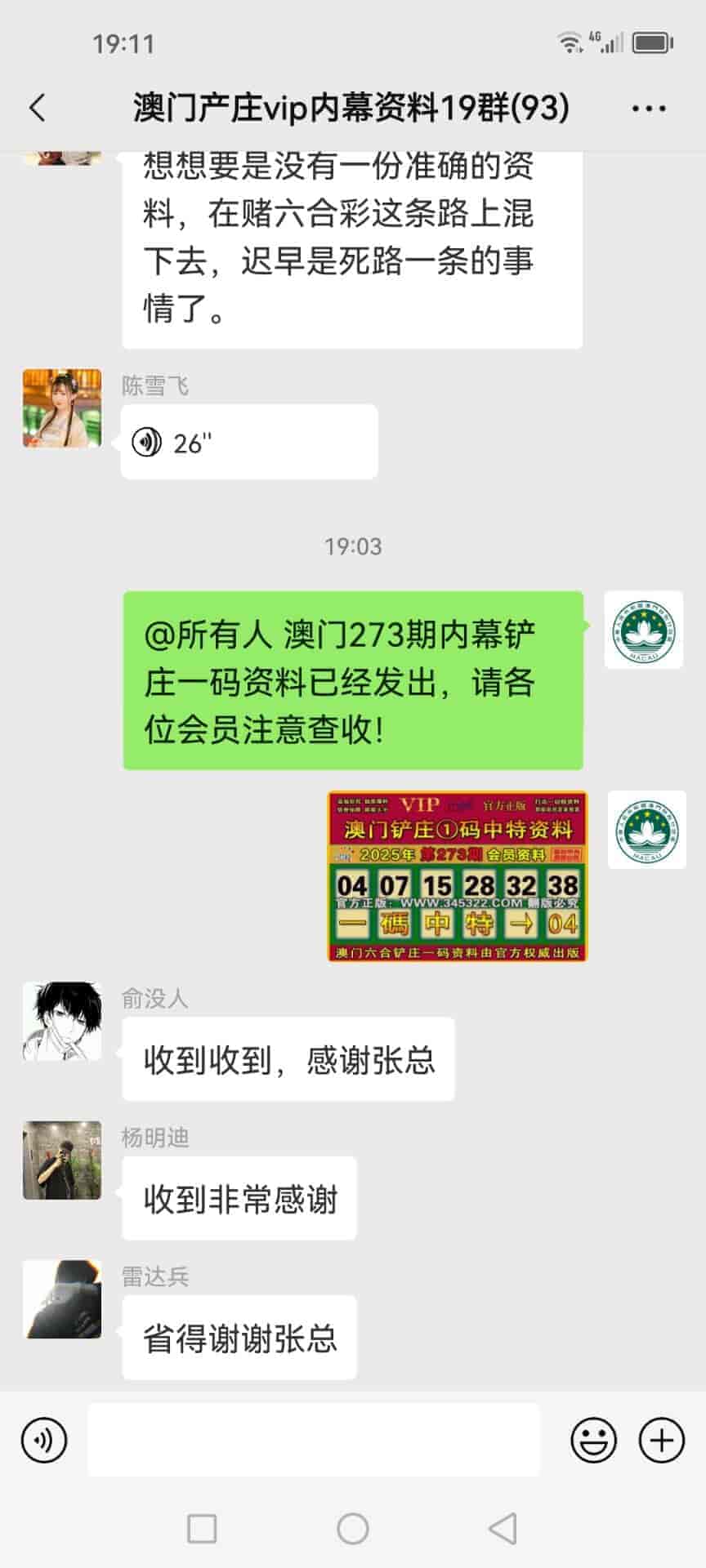This screenshot has width=706, height=1568.
Task: Open 雷达兵's profile avatar
Action: pos(62,1299)
